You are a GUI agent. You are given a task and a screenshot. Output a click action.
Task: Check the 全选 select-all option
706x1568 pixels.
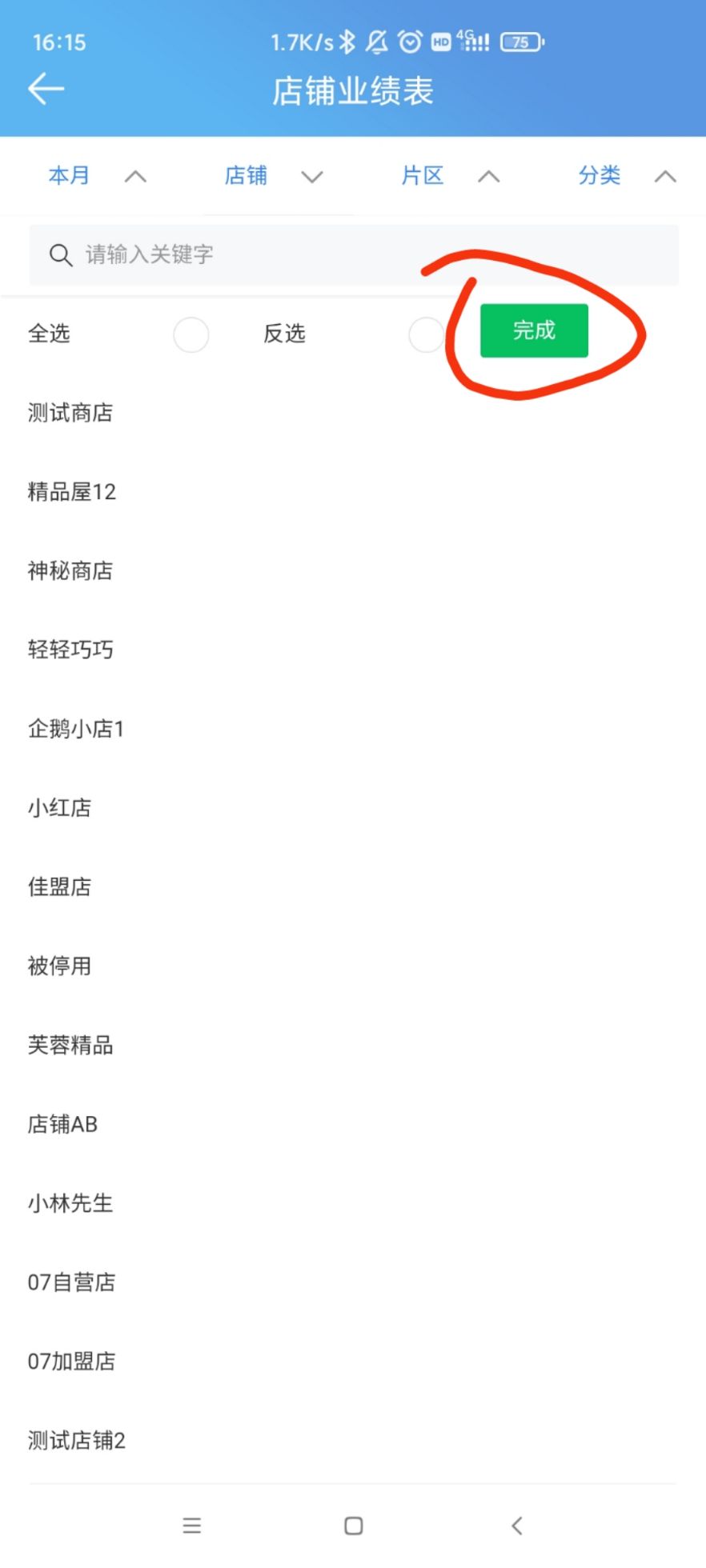click(x=191, y=334)
